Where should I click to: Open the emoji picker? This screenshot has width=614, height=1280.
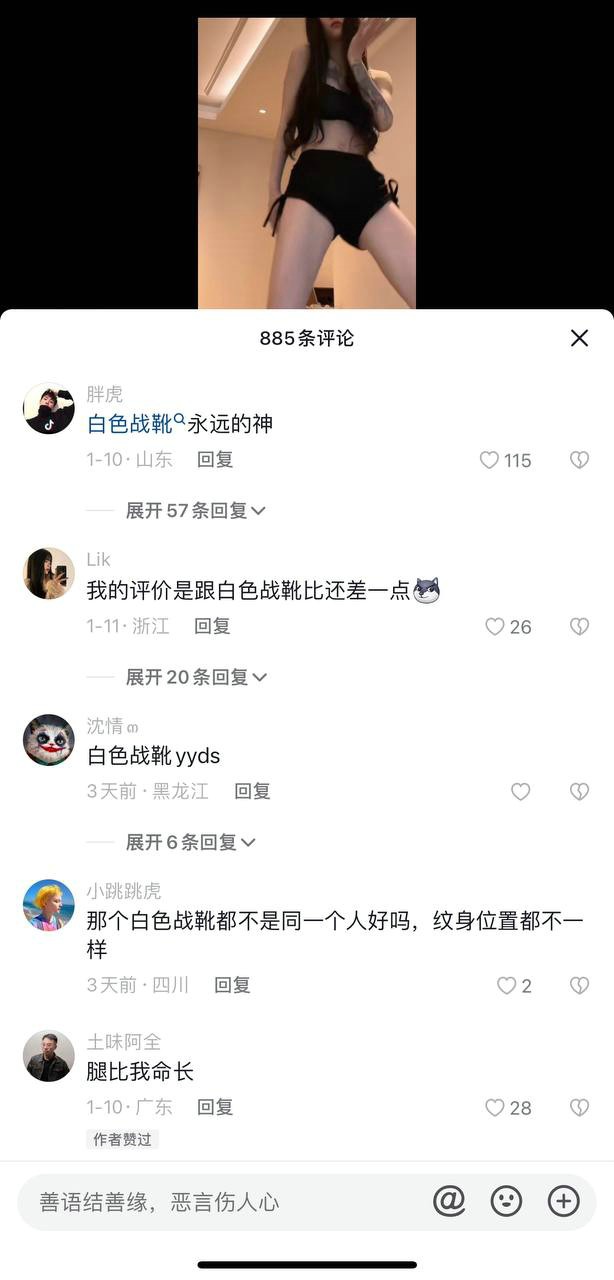click(506, 1201)
